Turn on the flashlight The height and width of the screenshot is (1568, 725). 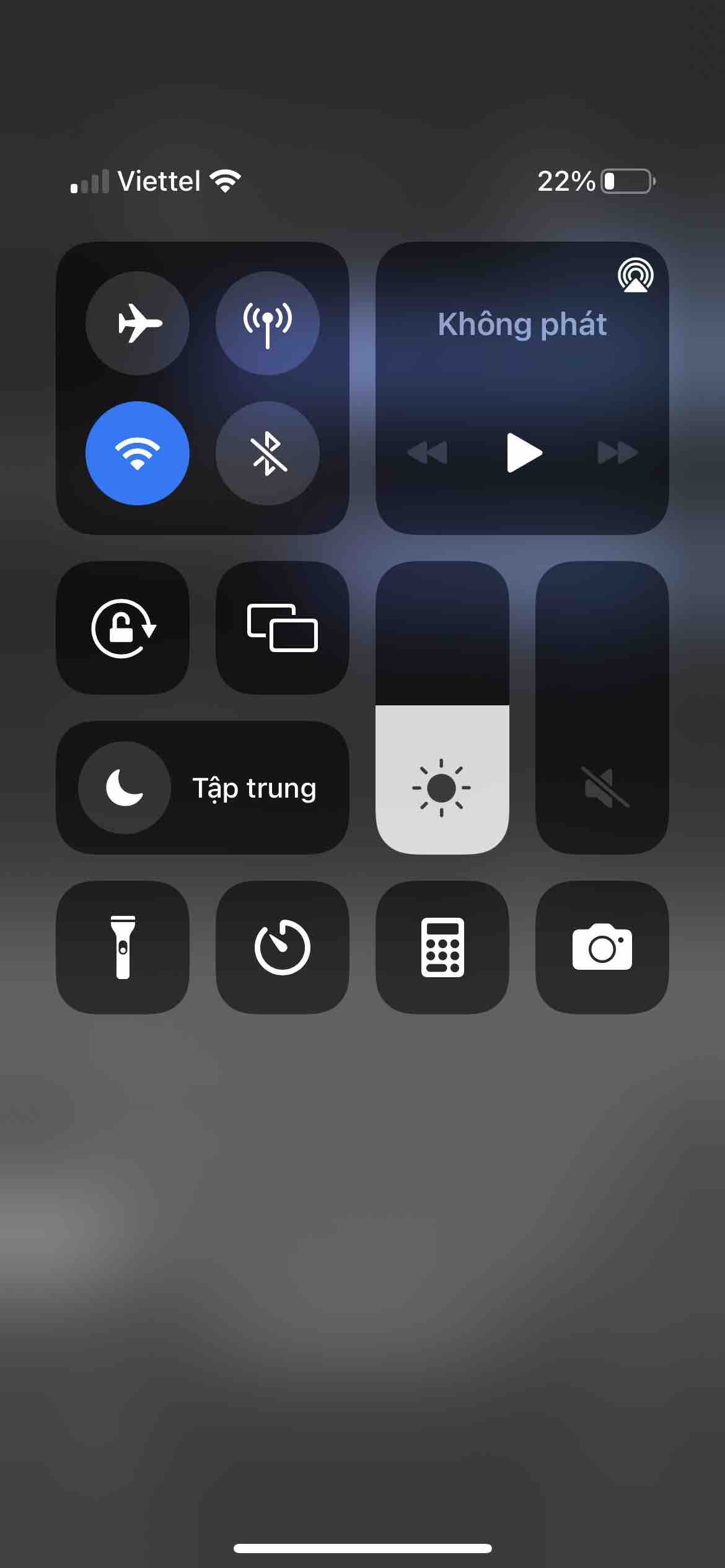click(123, 947)
